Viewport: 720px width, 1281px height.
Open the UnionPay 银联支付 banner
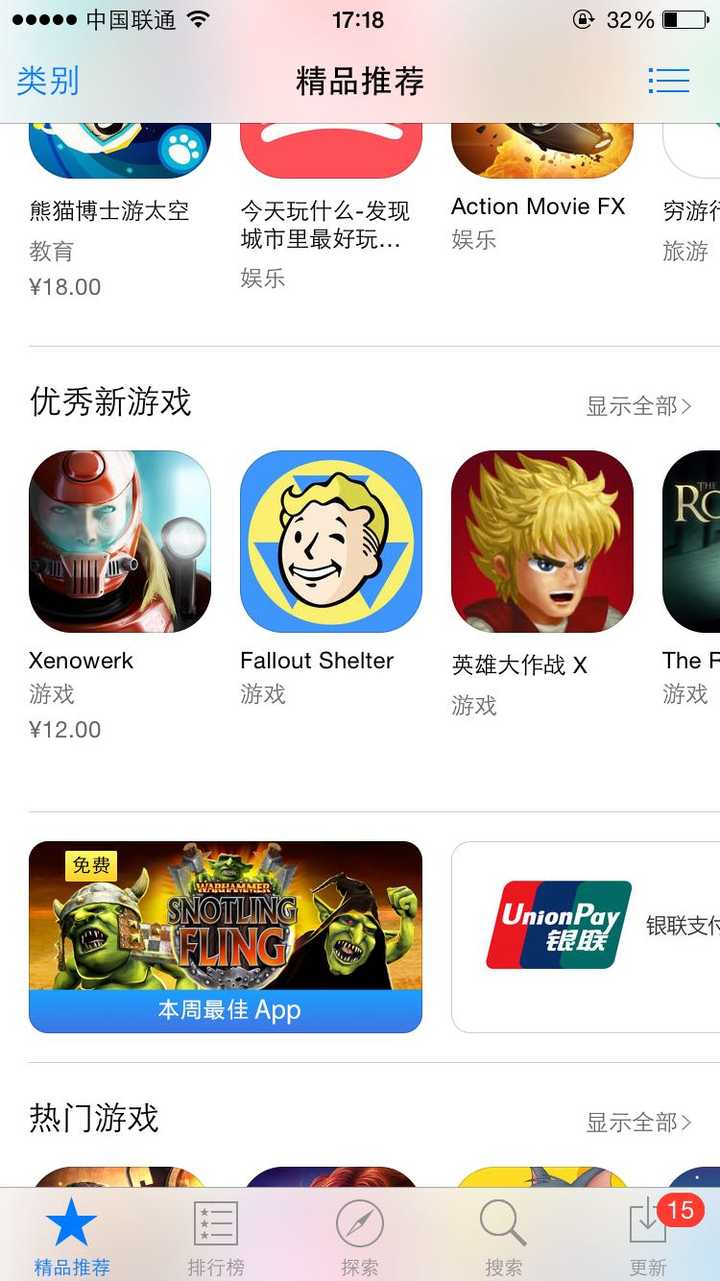(585, 936)
